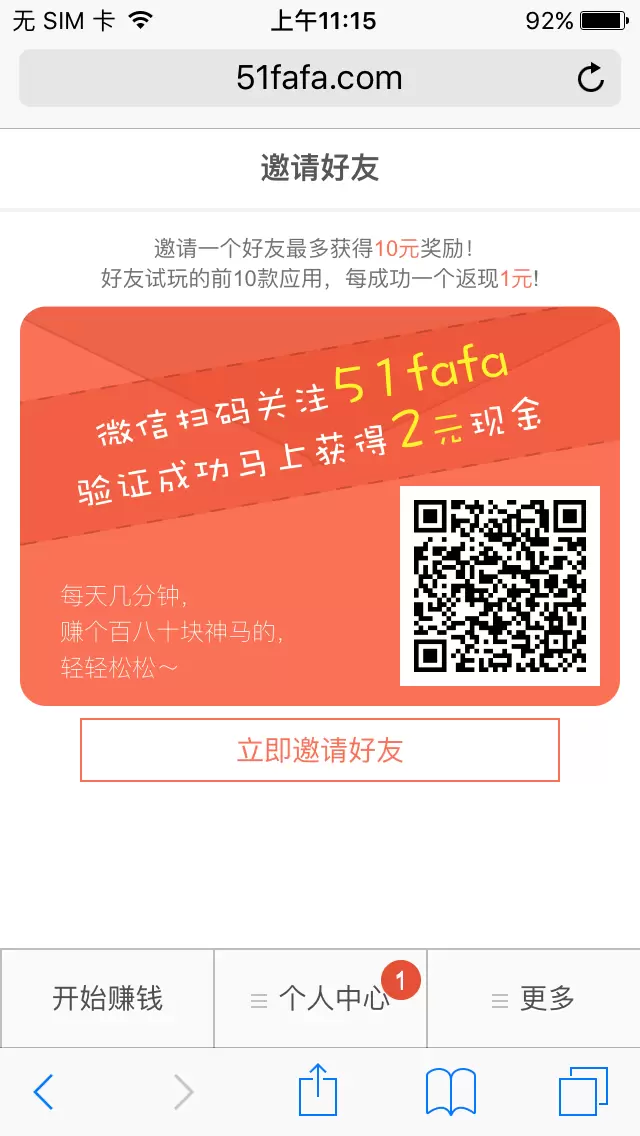Open the 开始赚钱 tab
Screen dimensions: 640x1136
107,998
